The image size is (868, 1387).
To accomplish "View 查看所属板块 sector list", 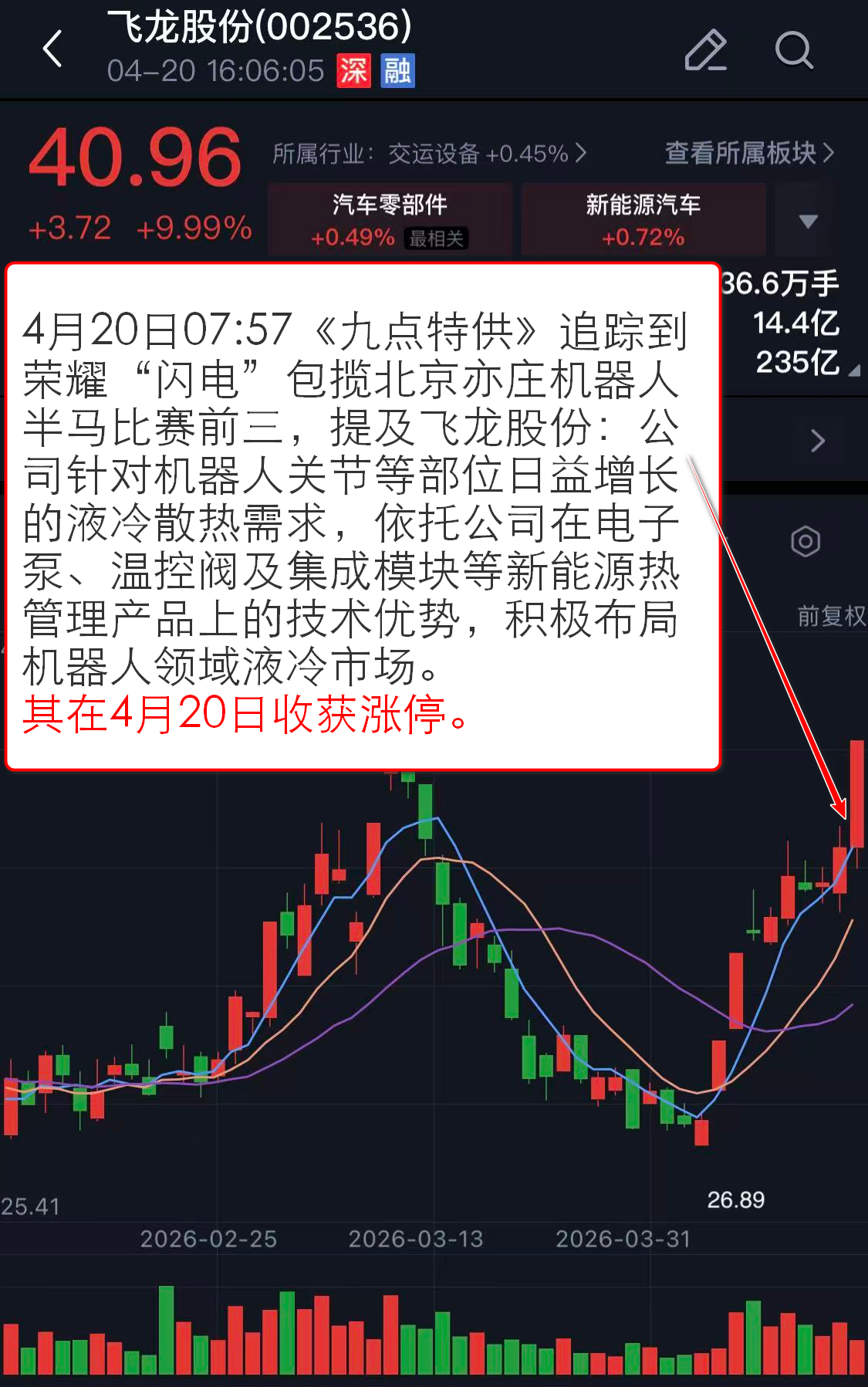I will click(x=748, y=153).
